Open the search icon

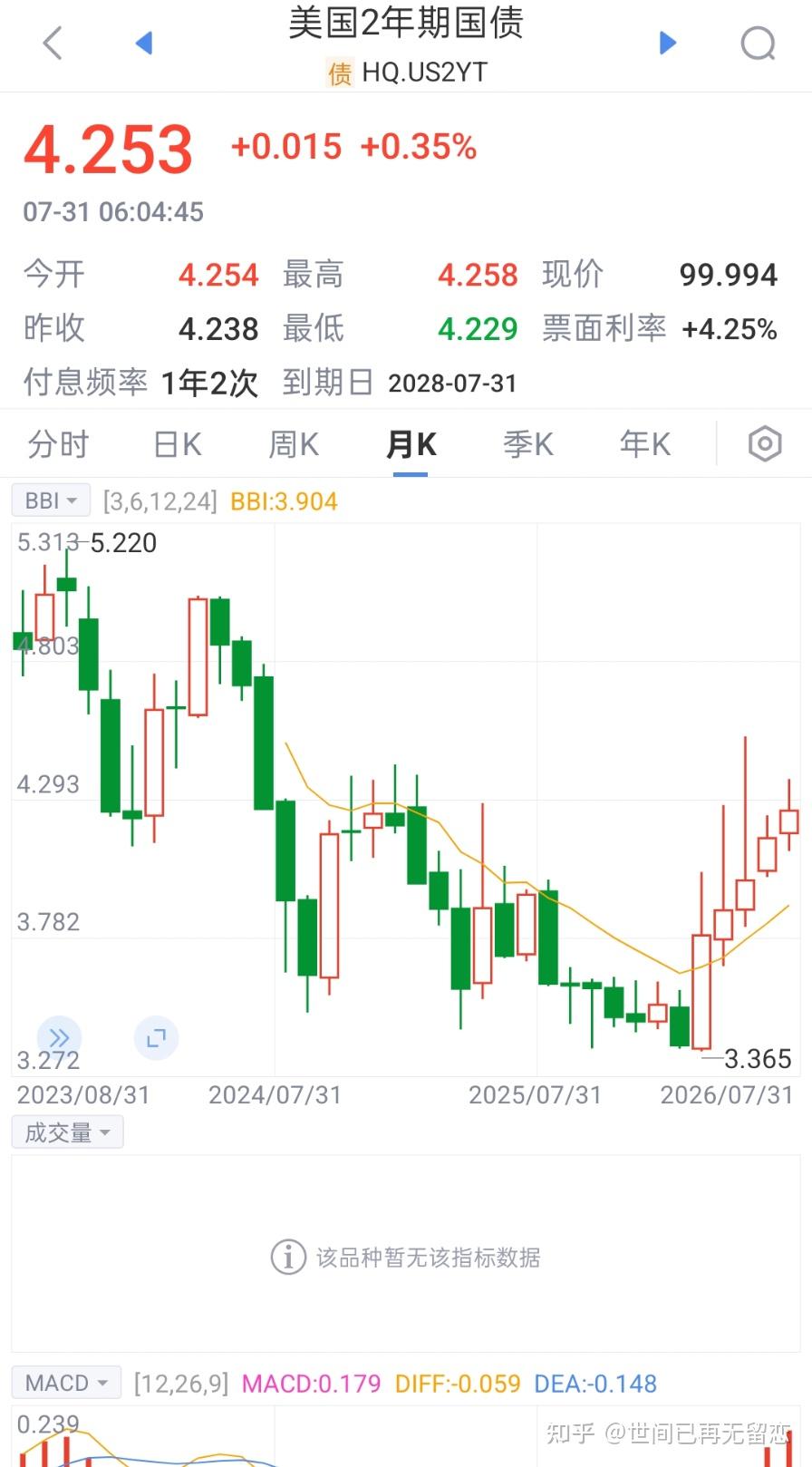[x=759, y=43]
